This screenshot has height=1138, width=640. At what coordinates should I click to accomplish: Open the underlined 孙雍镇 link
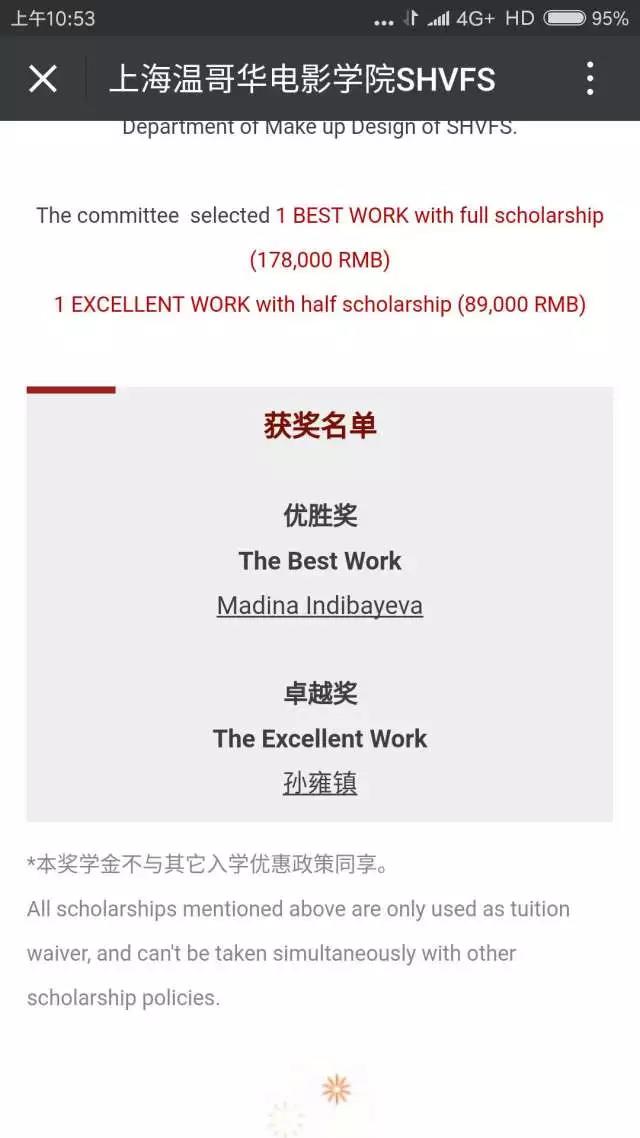319,783
